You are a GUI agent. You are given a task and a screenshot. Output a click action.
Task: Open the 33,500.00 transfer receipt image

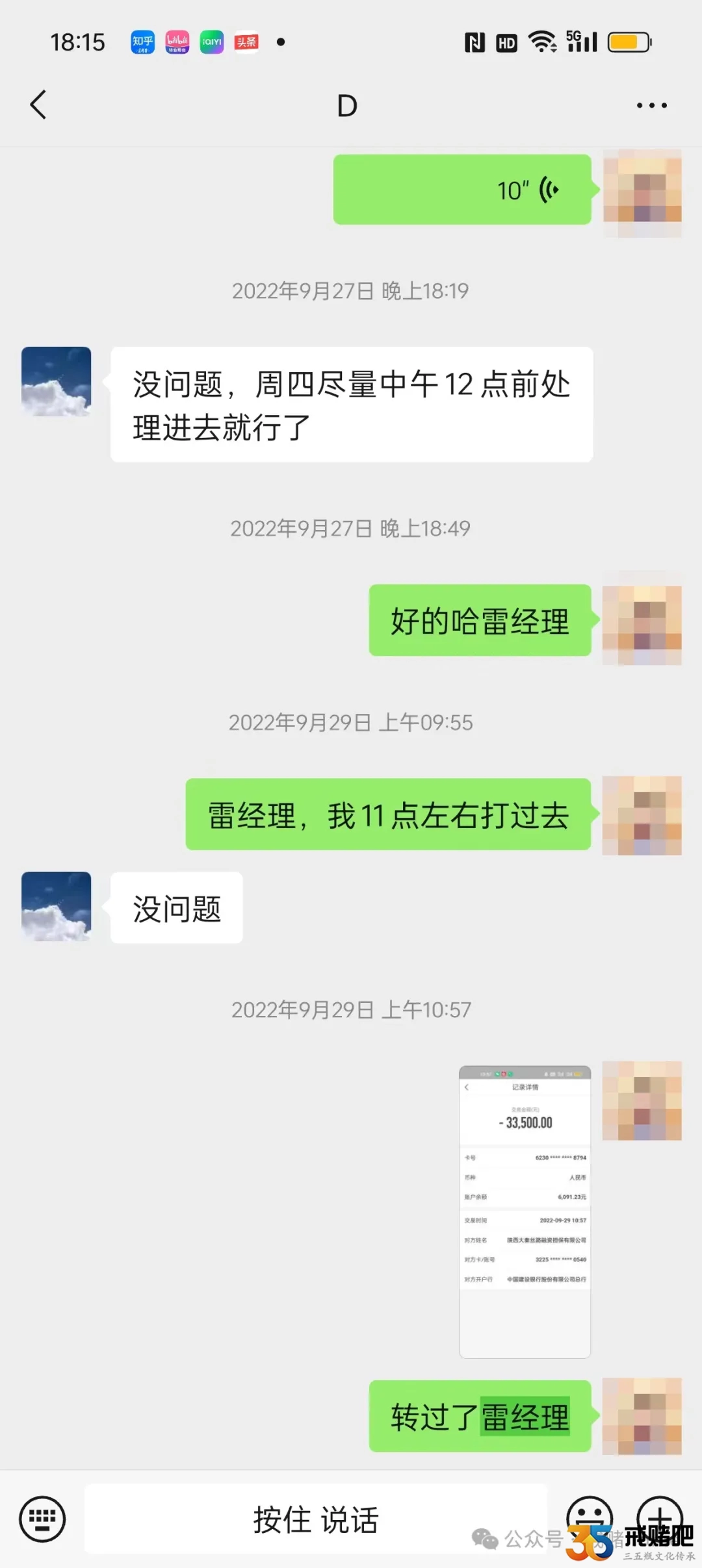pos(525,1211)
